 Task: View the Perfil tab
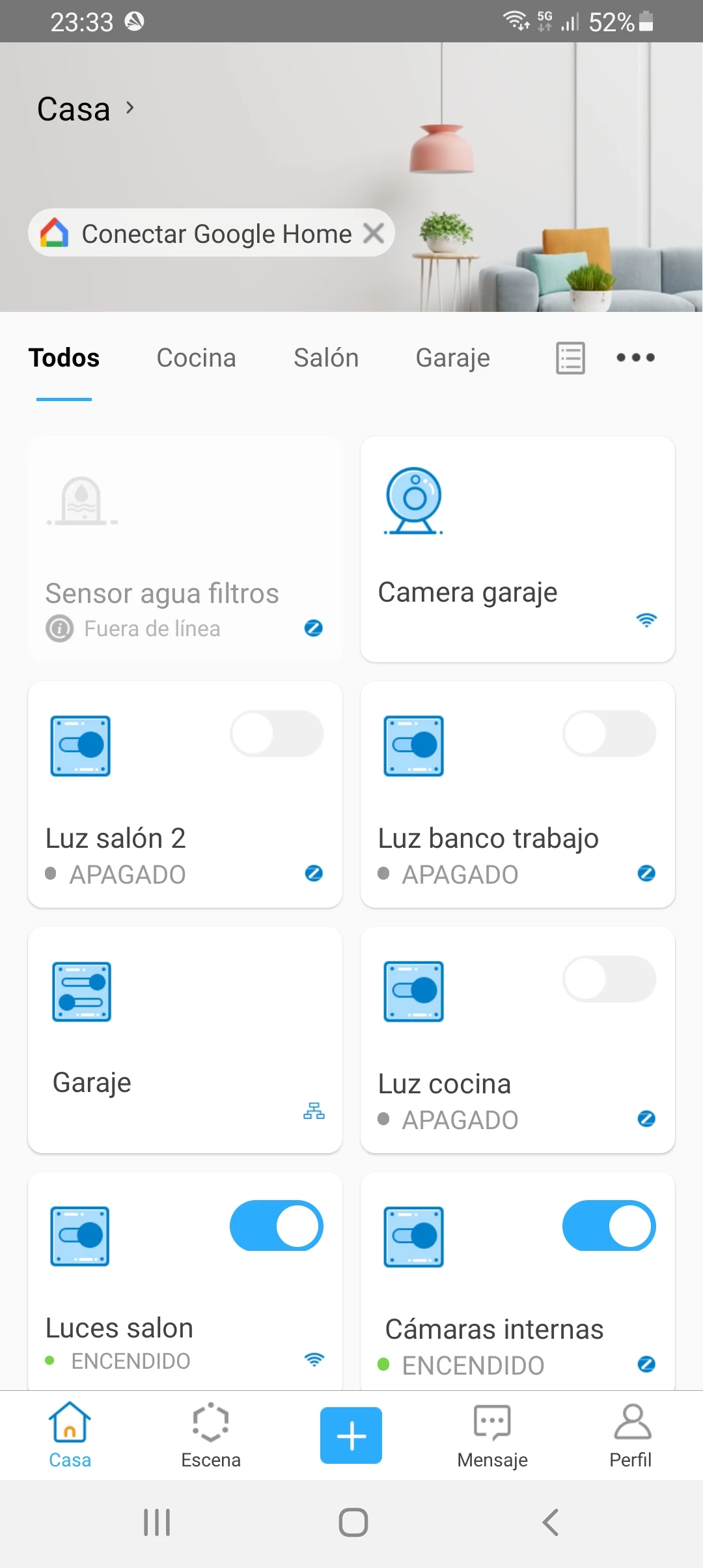tap(631, 1435)
